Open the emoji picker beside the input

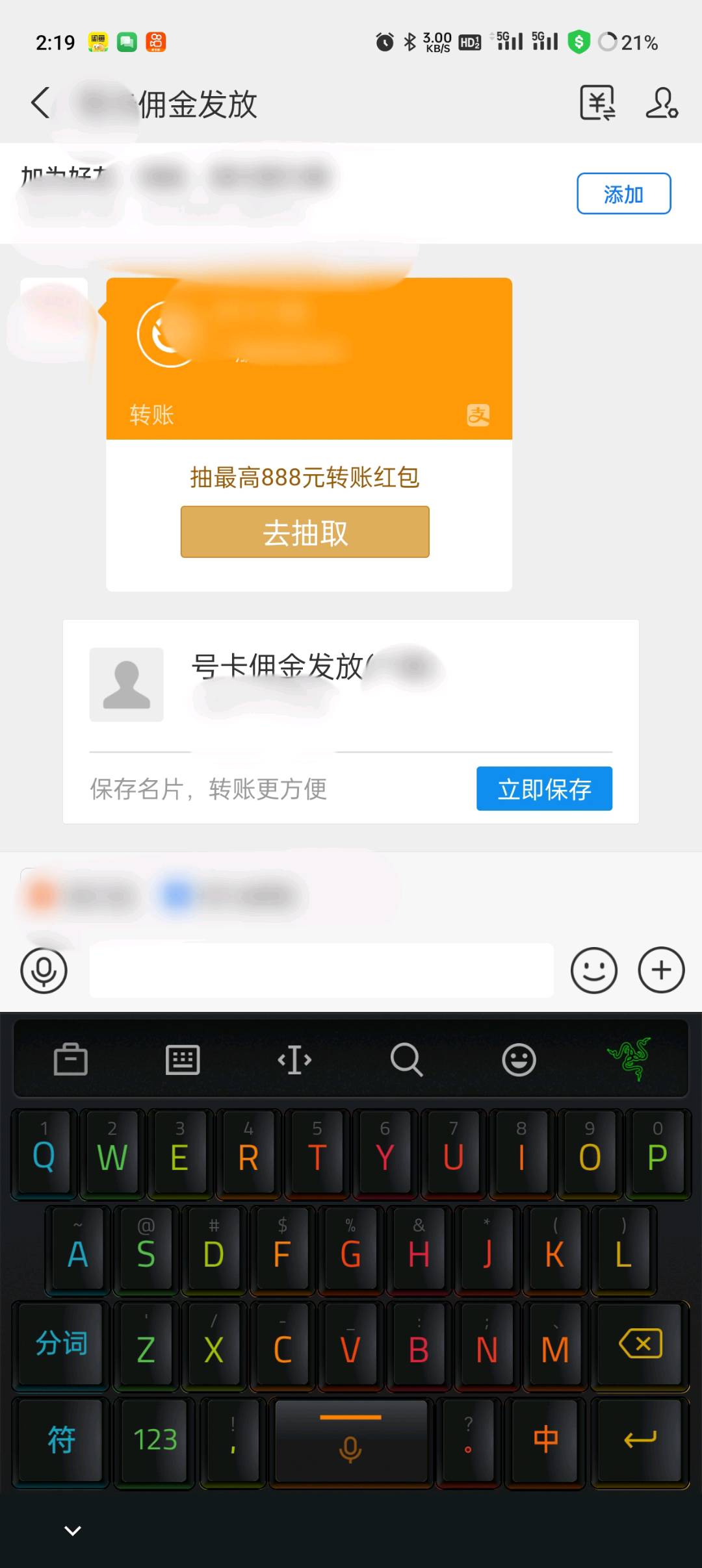593,970
